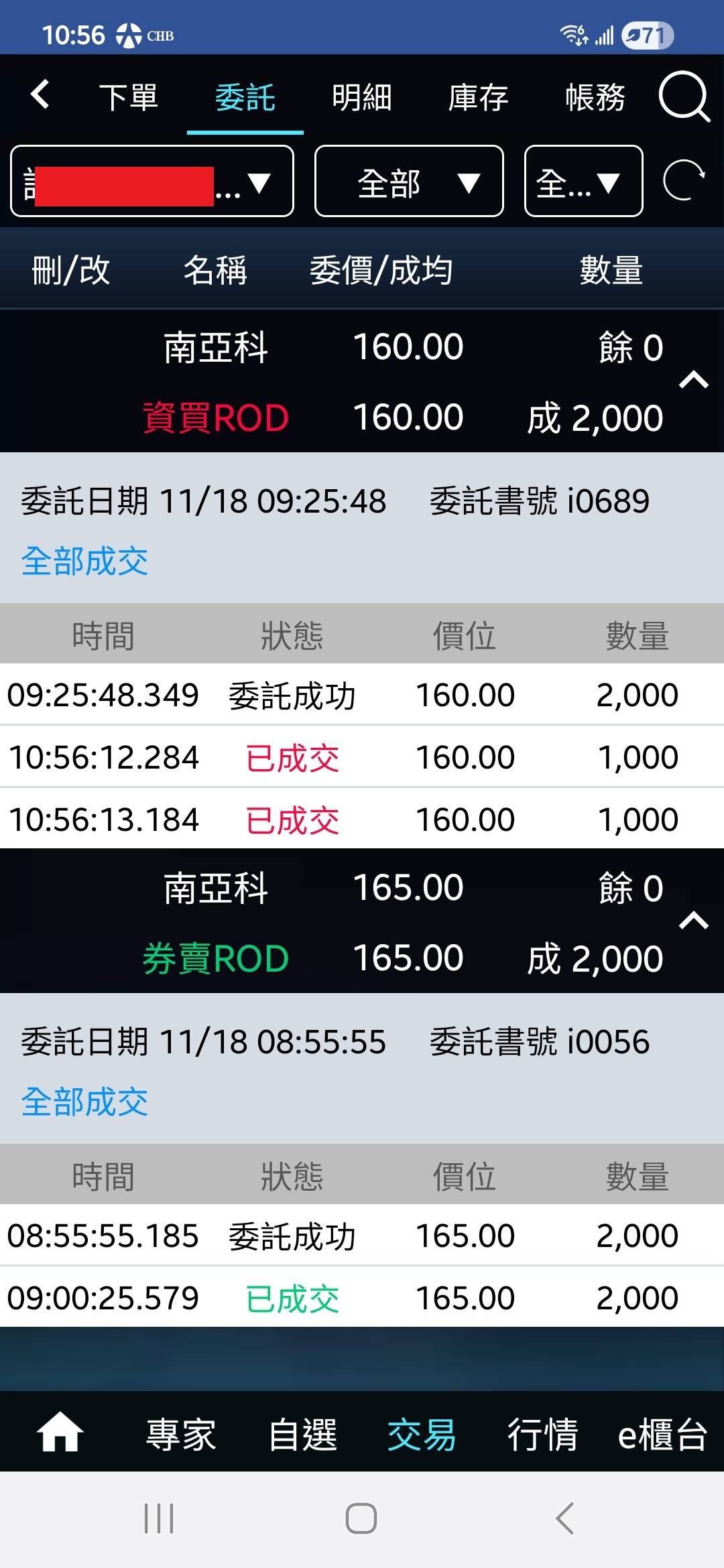Switch to the 下單 tab

128,97
